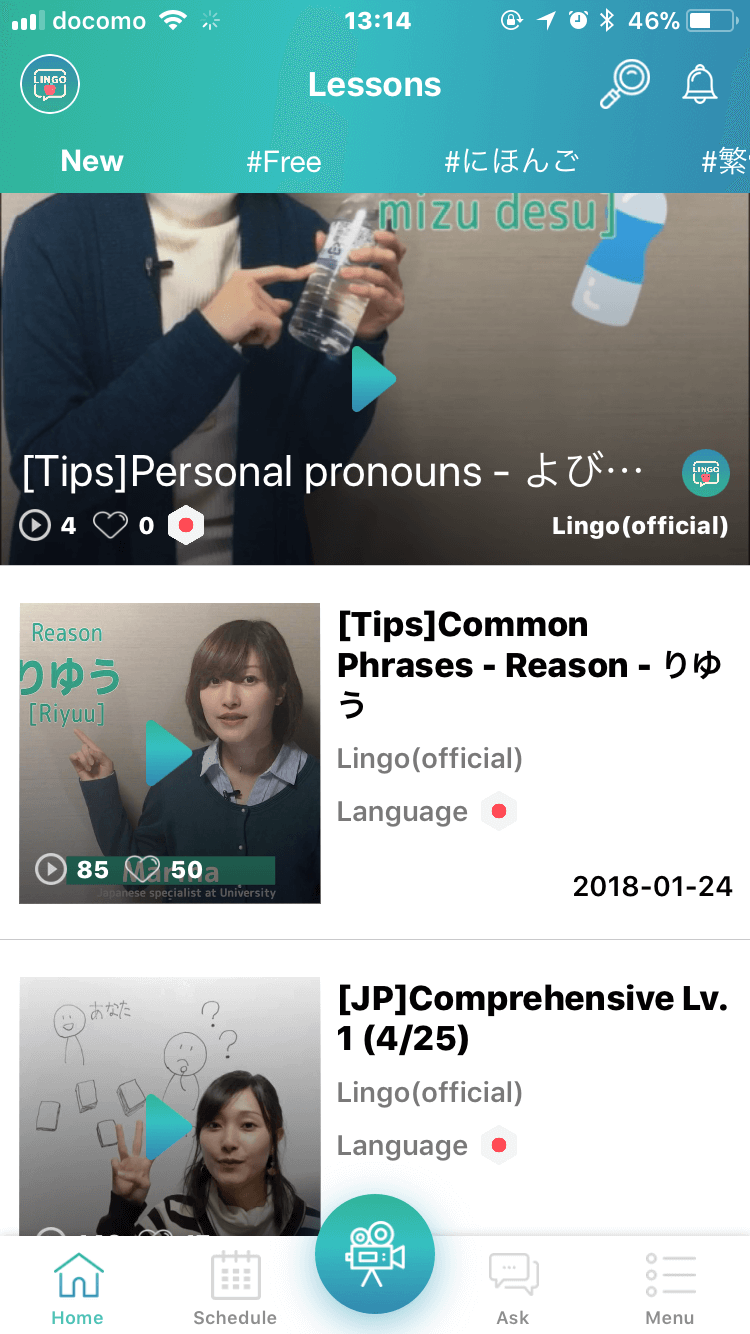Switch to the #にほんご tab
750x1334 pixels.
point(511,161)
